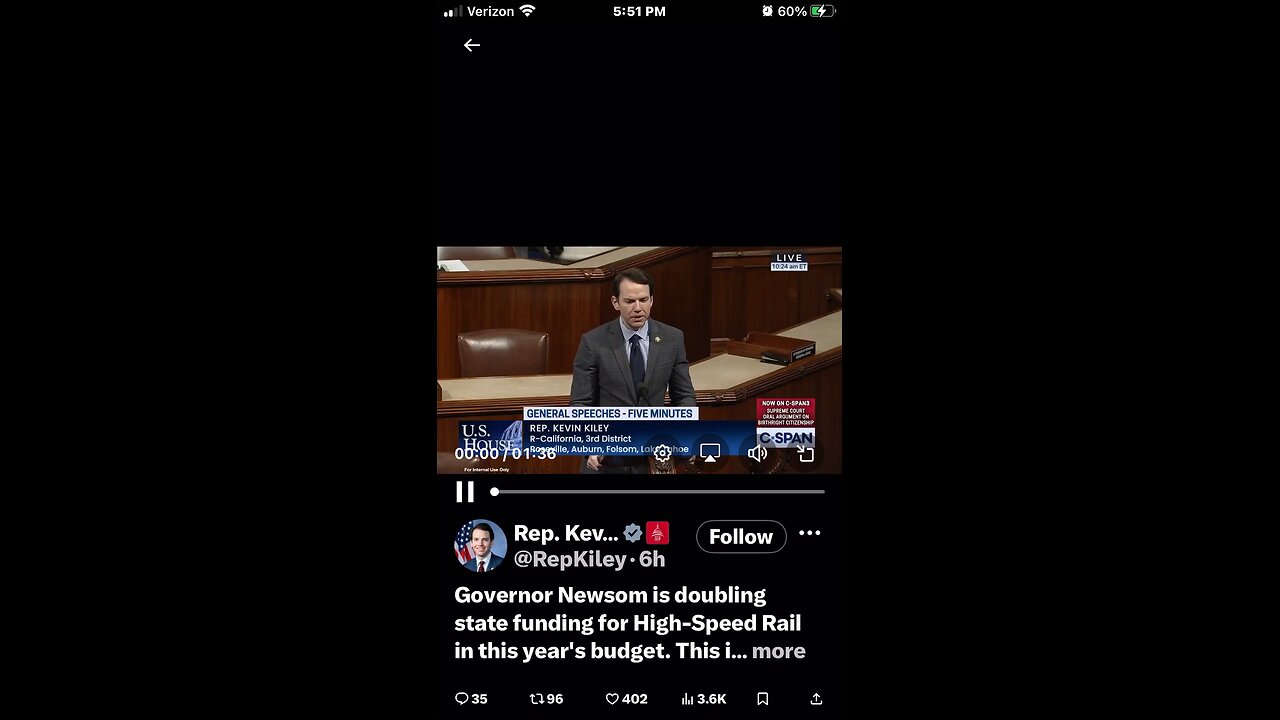
Task: Go back using the top arrow
Action: click(x=472, y=45)
